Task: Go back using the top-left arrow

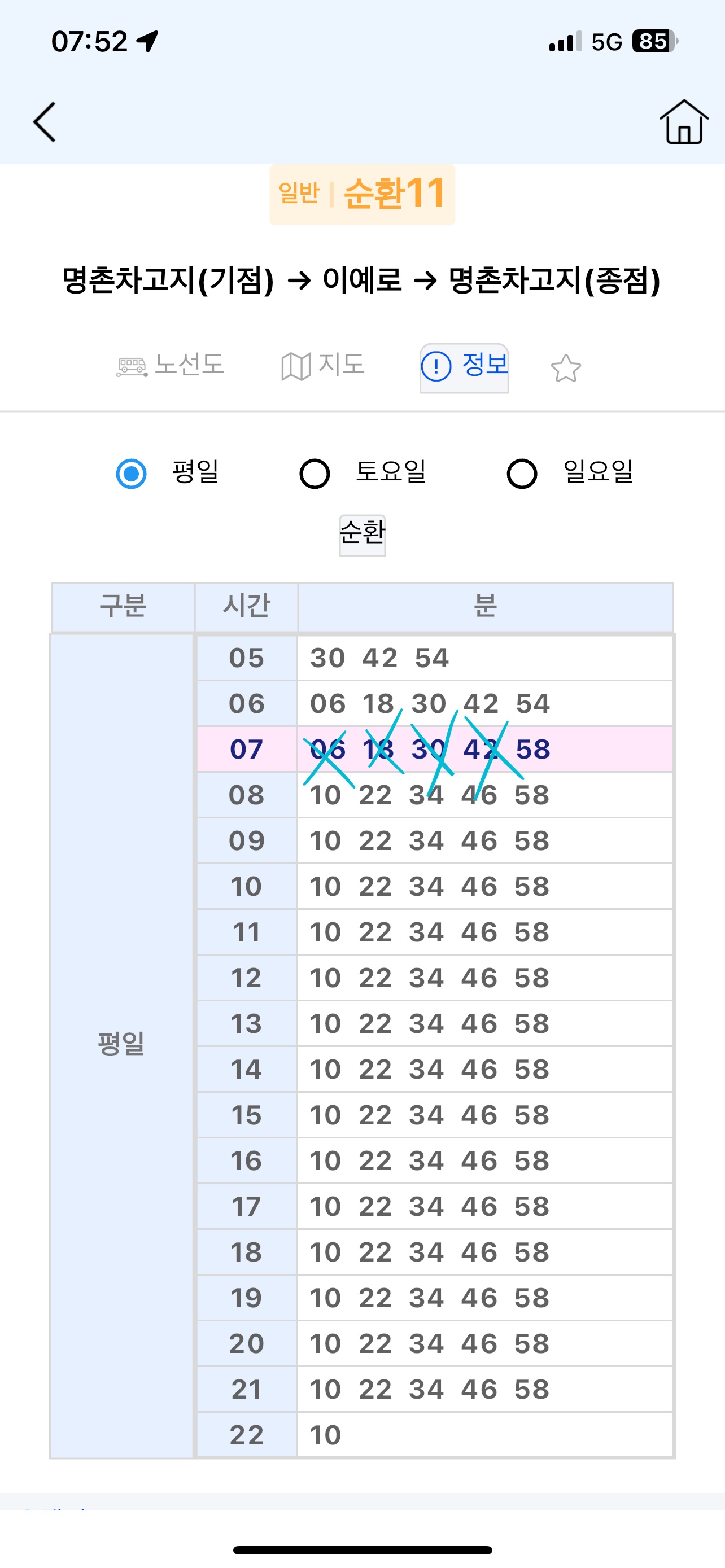Action: 45,122
